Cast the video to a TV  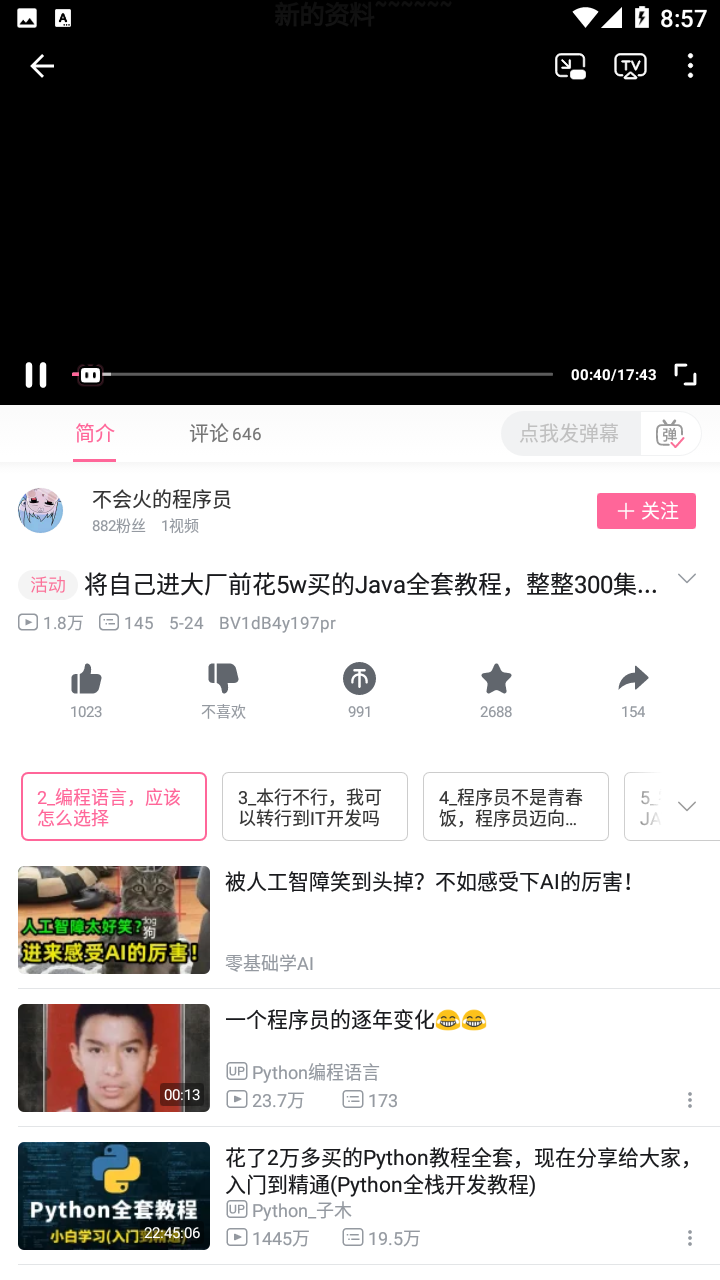pyautogui.click(x=630, y=66)
